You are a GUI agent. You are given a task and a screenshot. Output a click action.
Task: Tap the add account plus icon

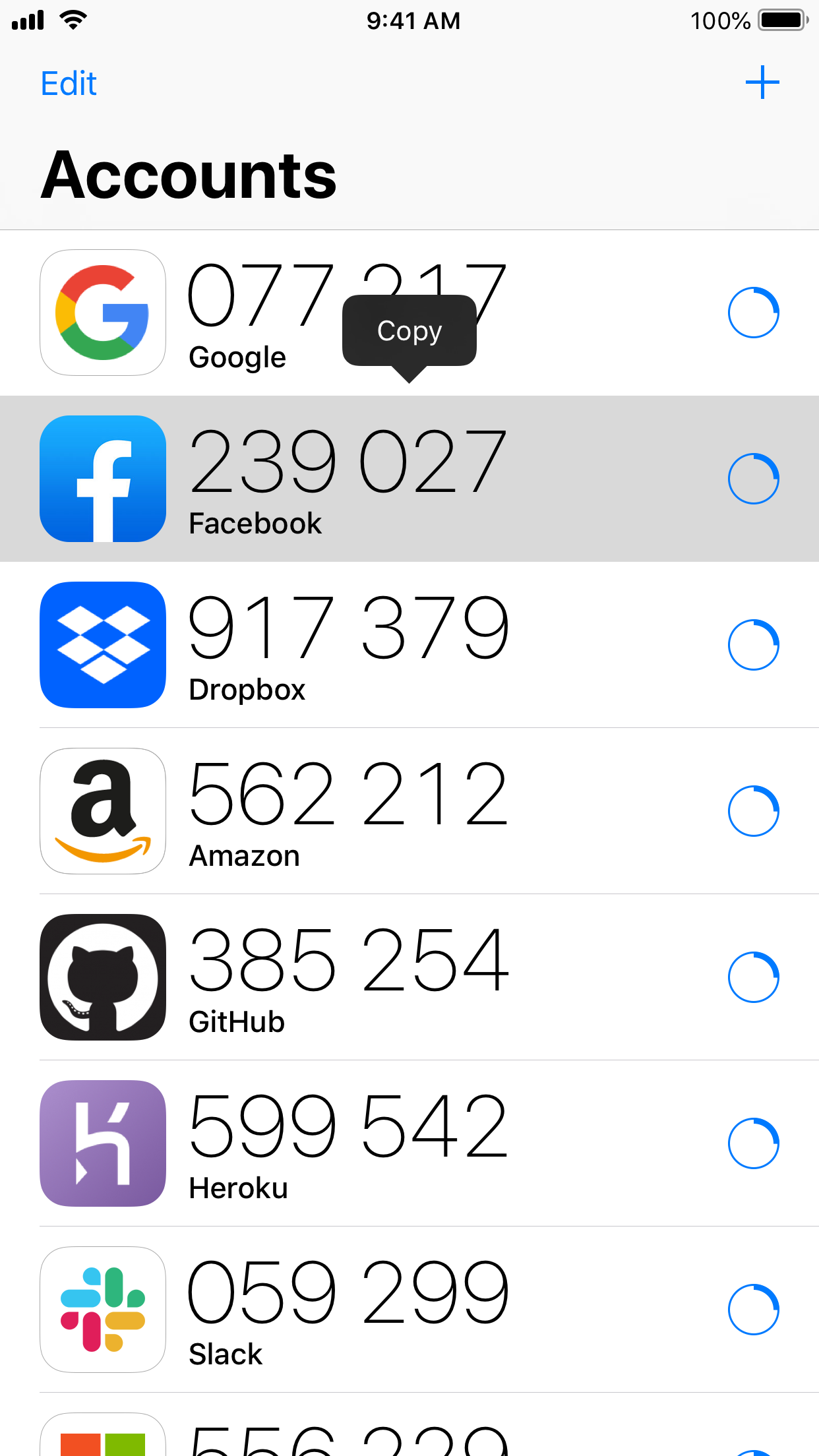(x=762, y=82)
